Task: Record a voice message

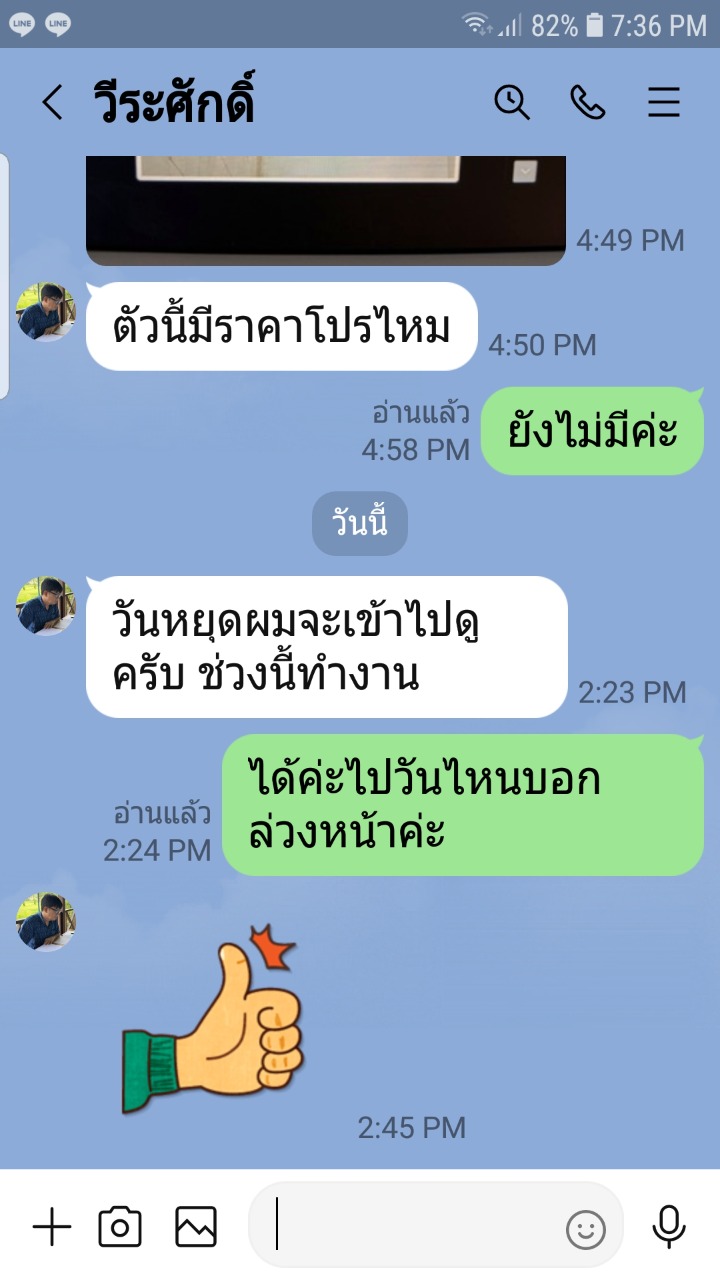Action: 668,1227
